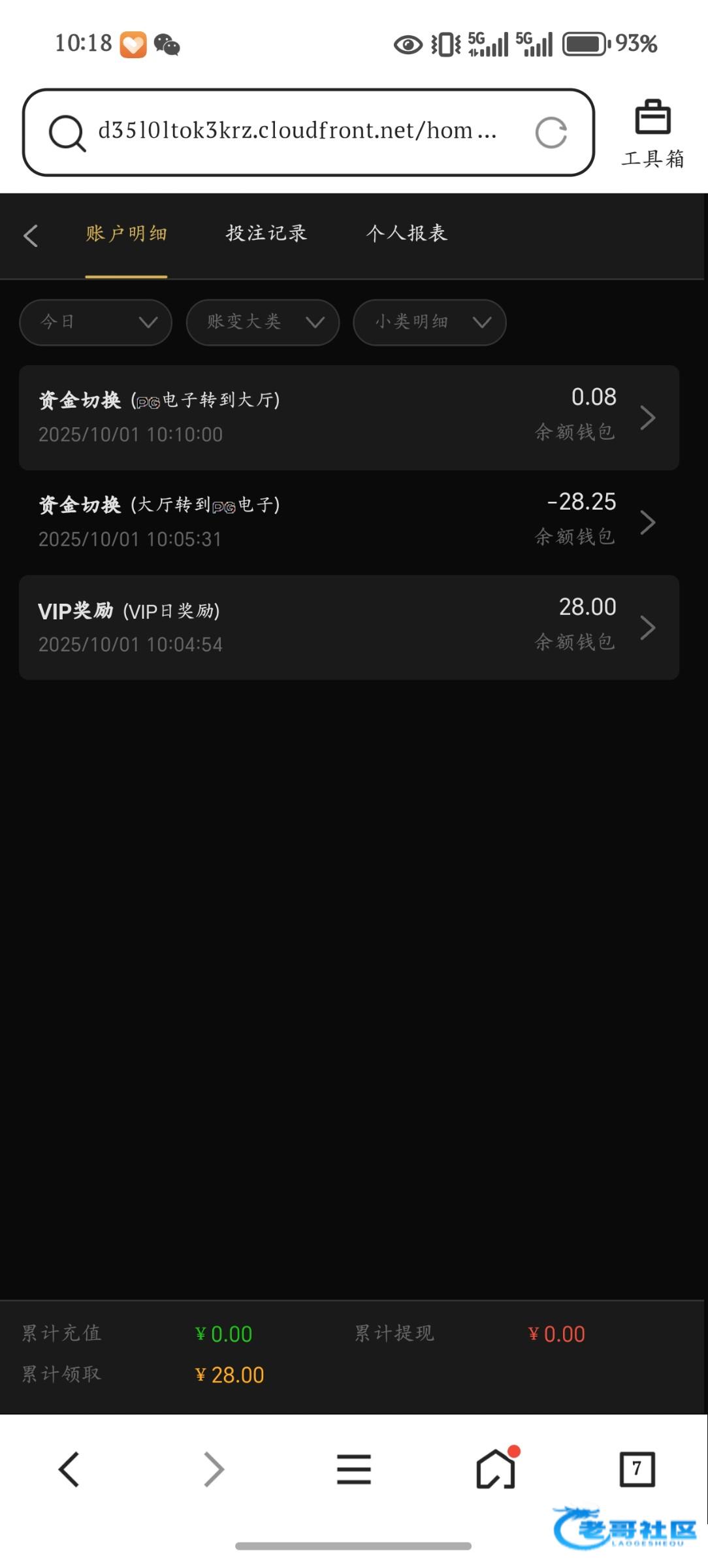
Task: Expand the 今日 date dropdown
Action: (95, 322)
